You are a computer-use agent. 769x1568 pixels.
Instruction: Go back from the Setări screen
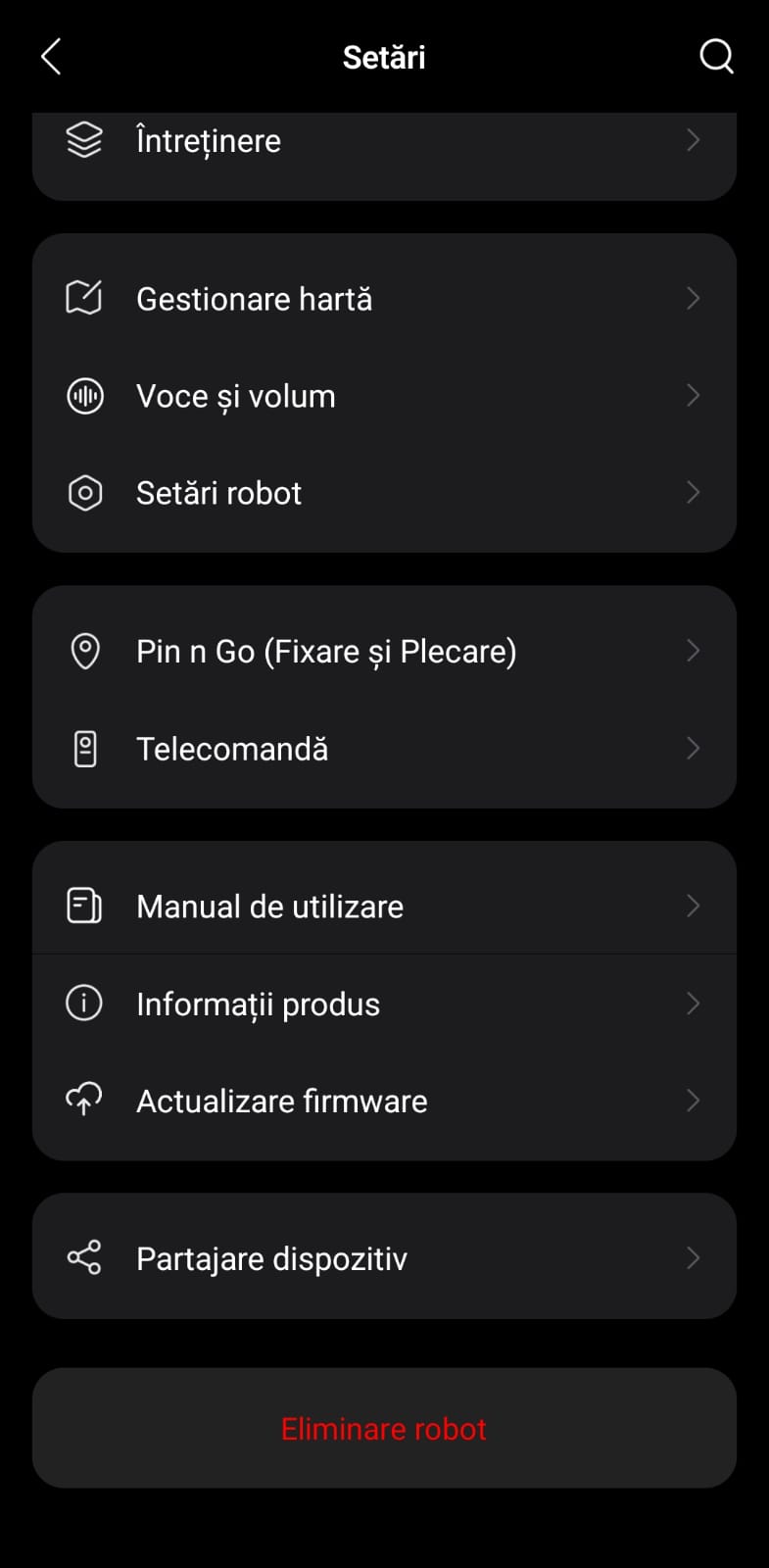click(52, 57)
